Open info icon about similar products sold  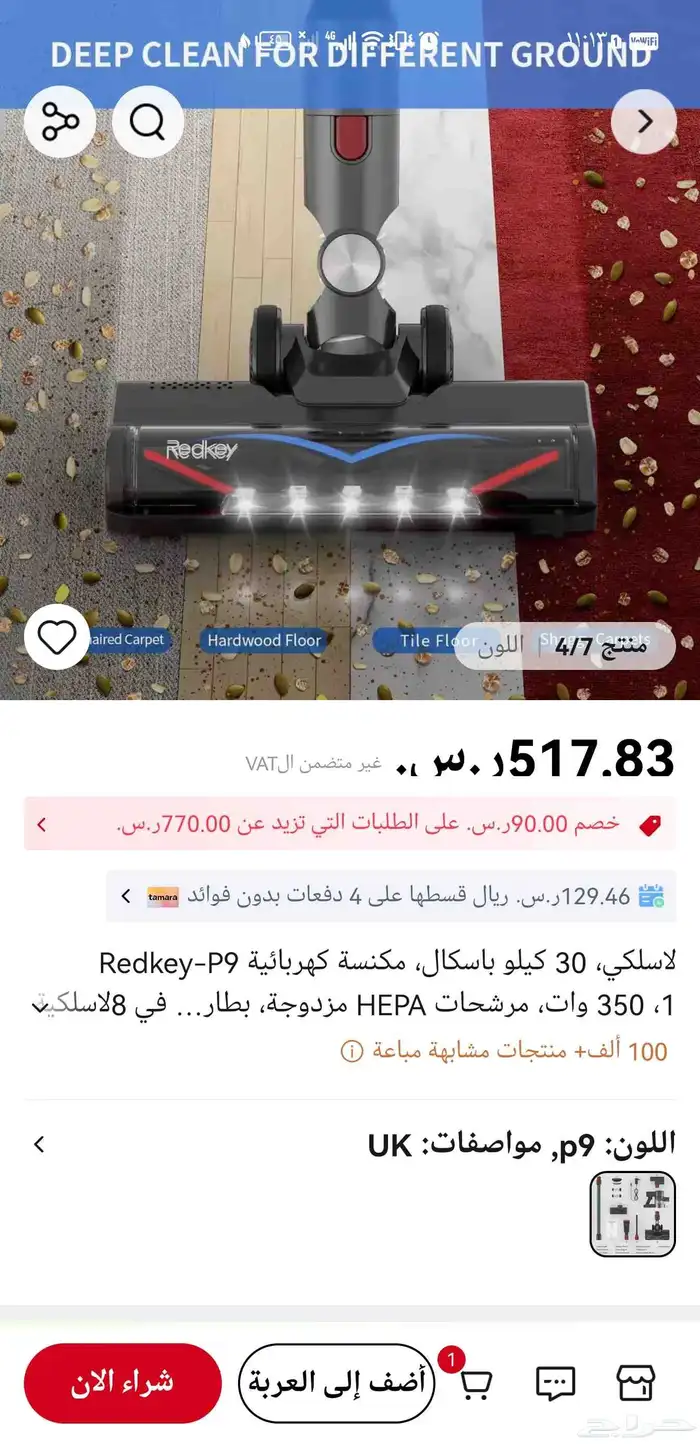(351, 1051)
